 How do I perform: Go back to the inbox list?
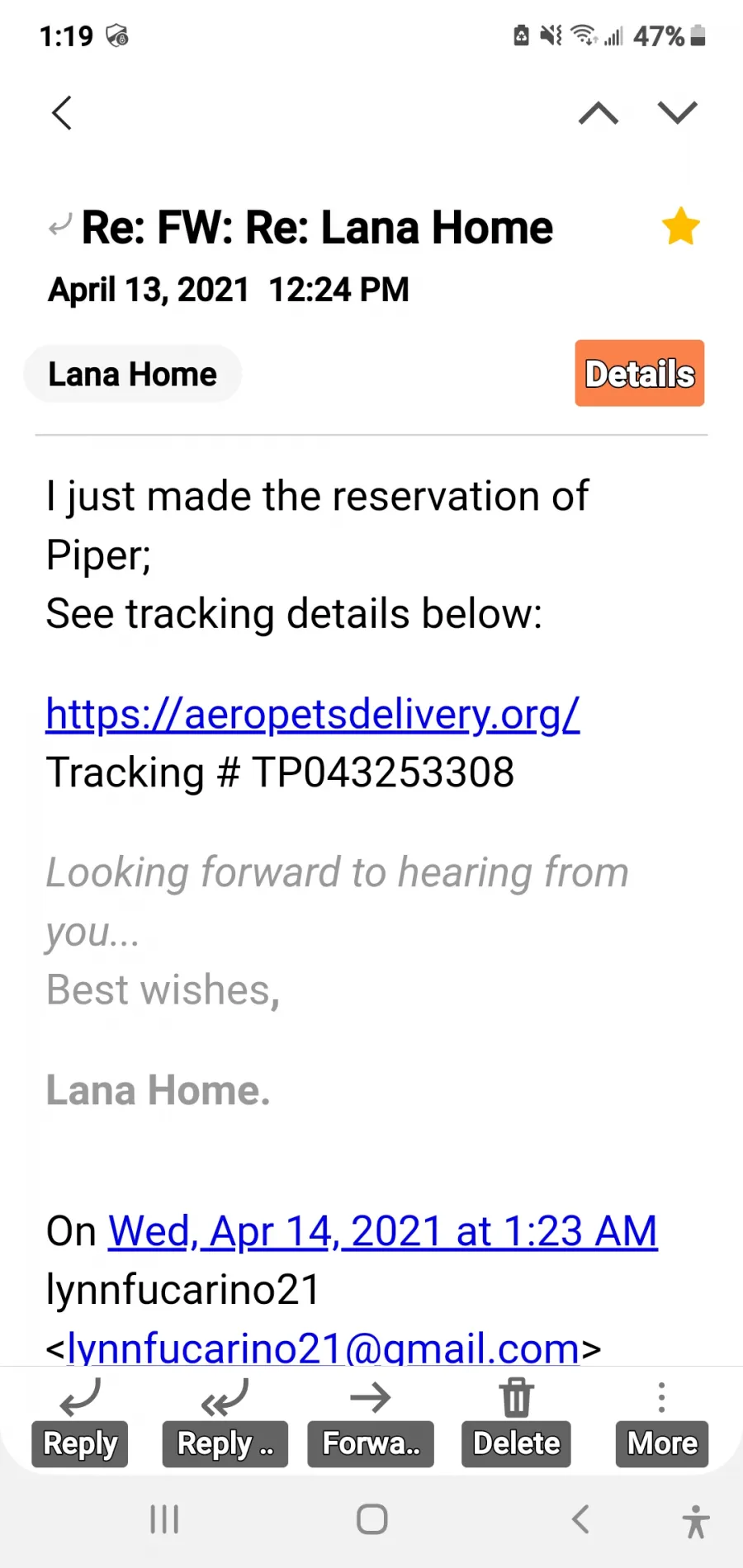point(62,113)
